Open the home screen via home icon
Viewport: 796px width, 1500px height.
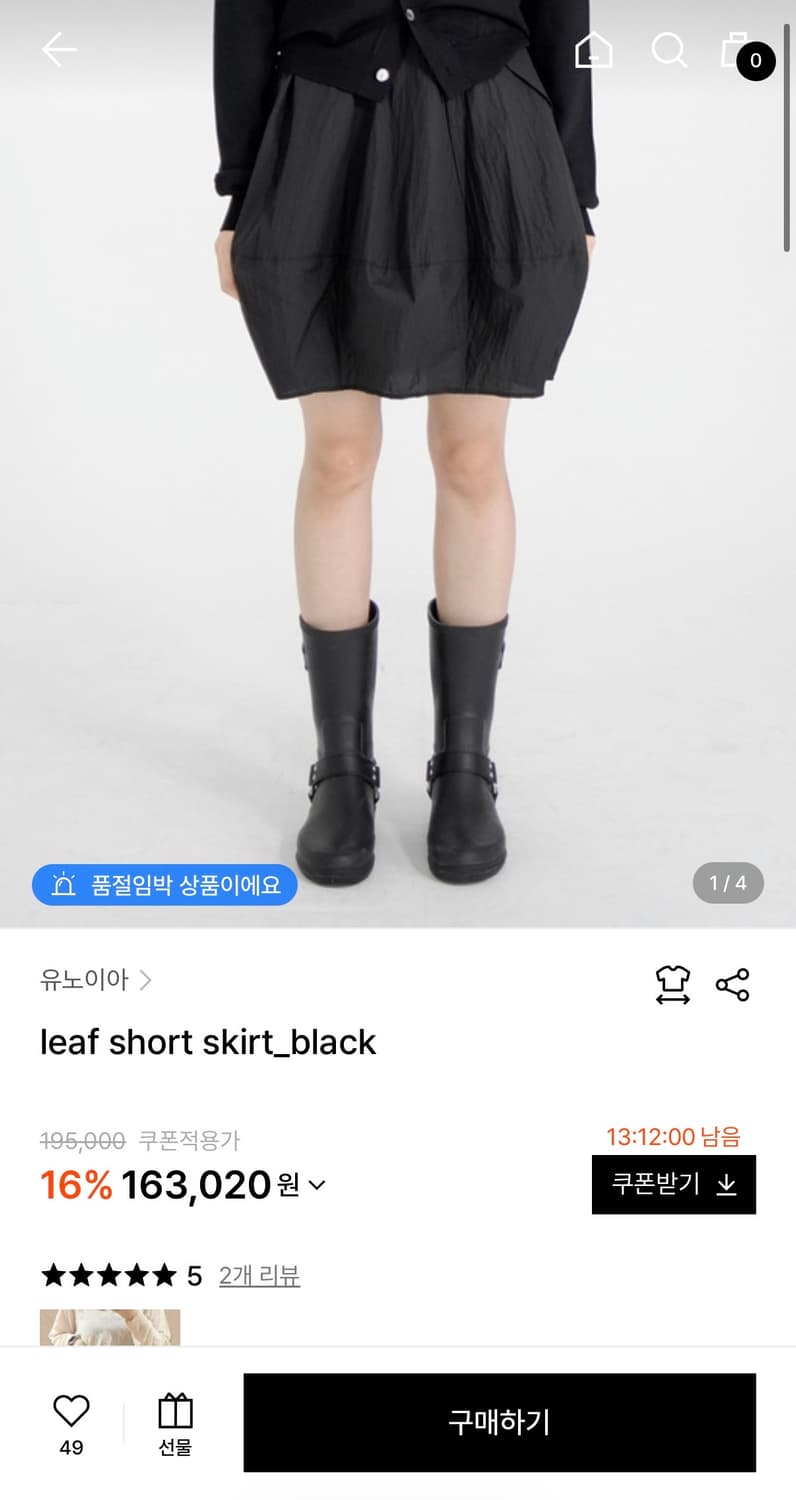click(x=592, y=50)
